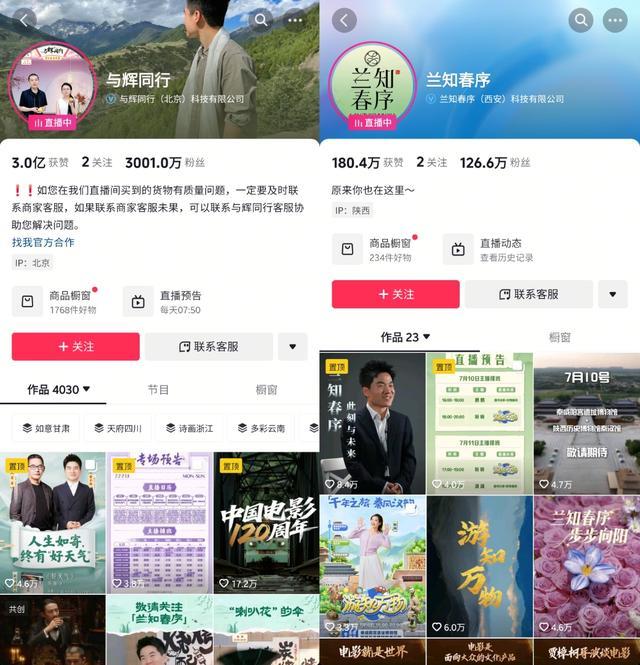
Task: Follow the 与辉同行 account
Action: click(76, 346)
